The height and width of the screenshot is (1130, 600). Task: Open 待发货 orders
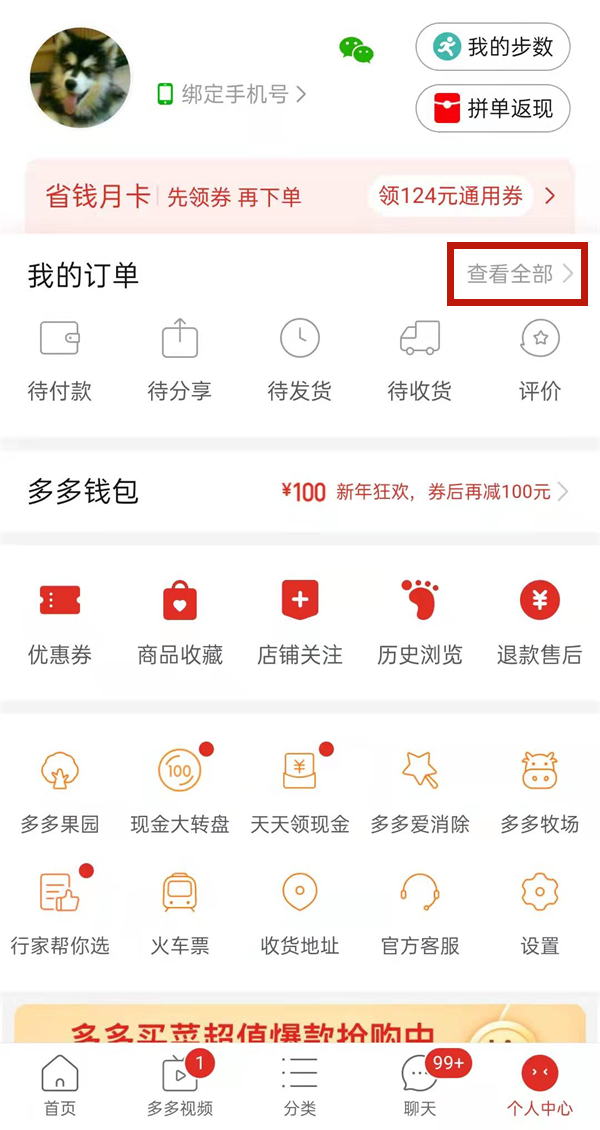[300, 360]
